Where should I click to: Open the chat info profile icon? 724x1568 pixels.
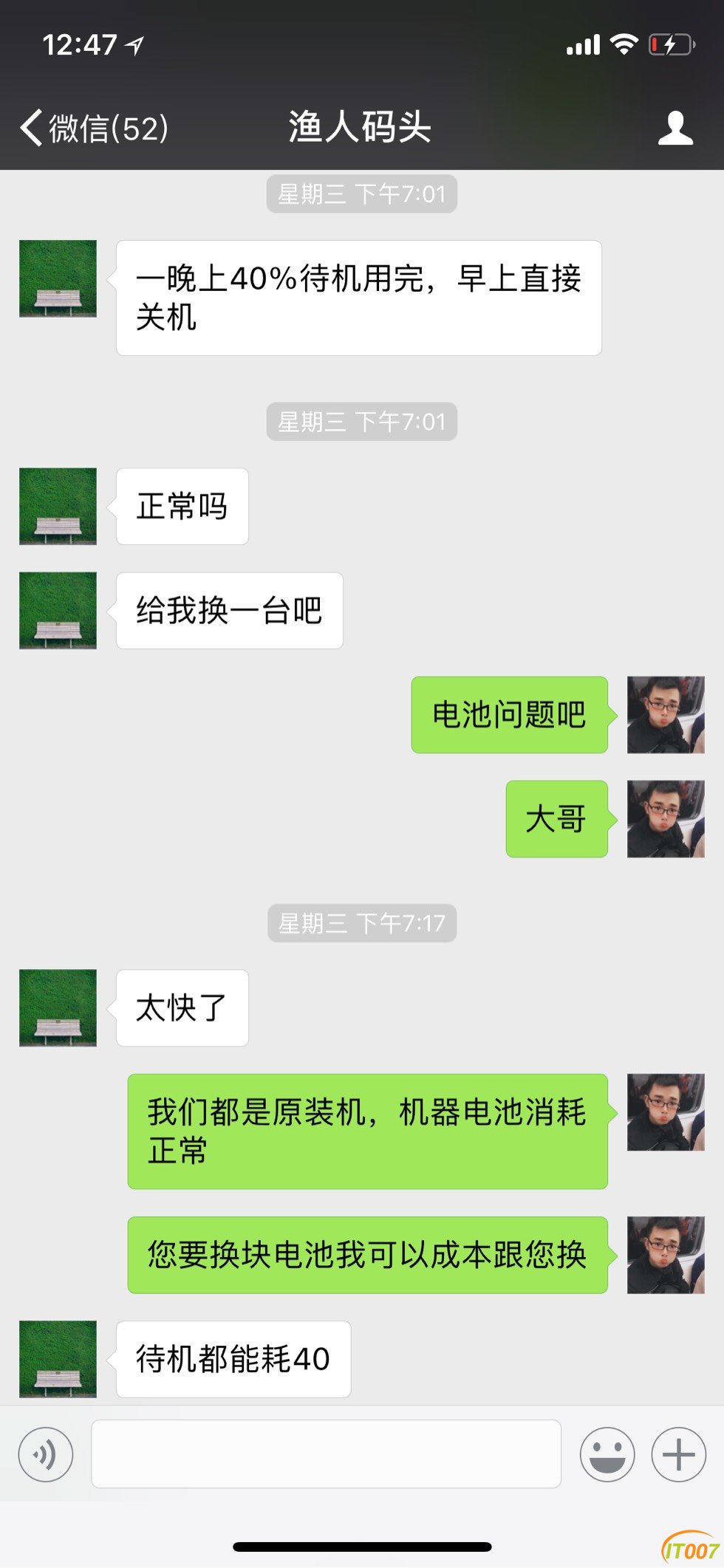tap(675, 129)
